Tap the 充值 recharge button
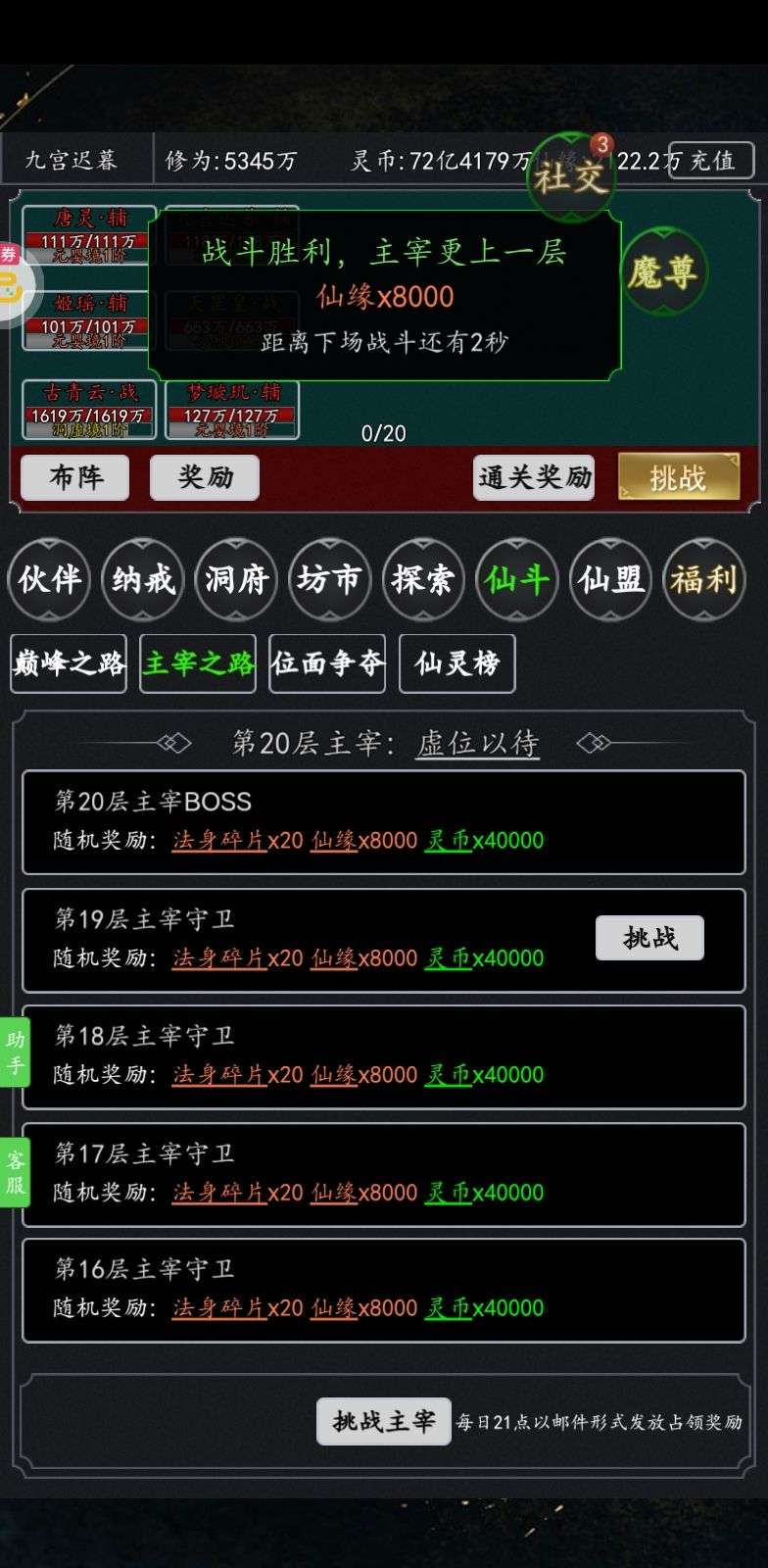768x1568 pixels. [x=711, y=160]
